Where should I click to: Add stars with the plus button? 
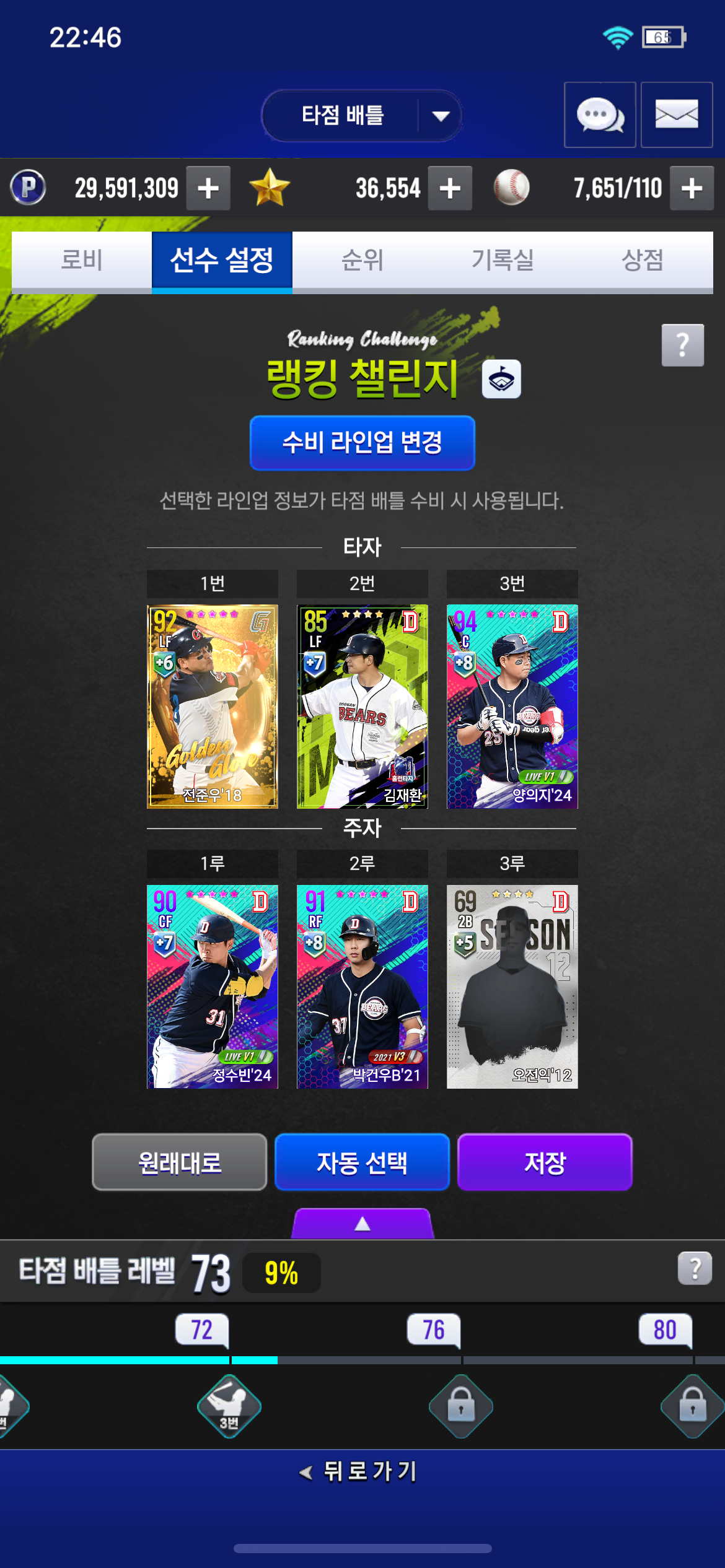point(450,188)
